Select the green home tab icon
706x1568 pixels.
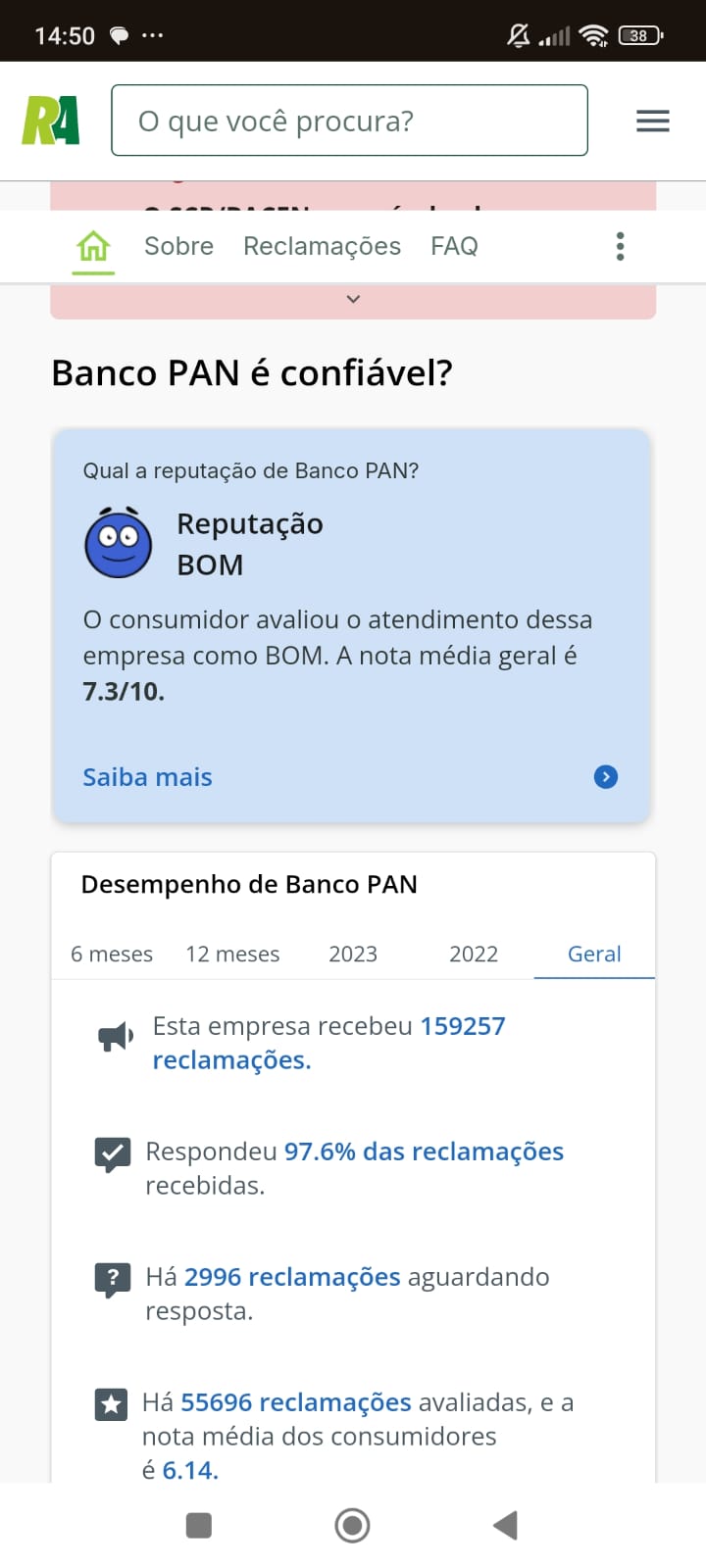(x=94, y=246)
